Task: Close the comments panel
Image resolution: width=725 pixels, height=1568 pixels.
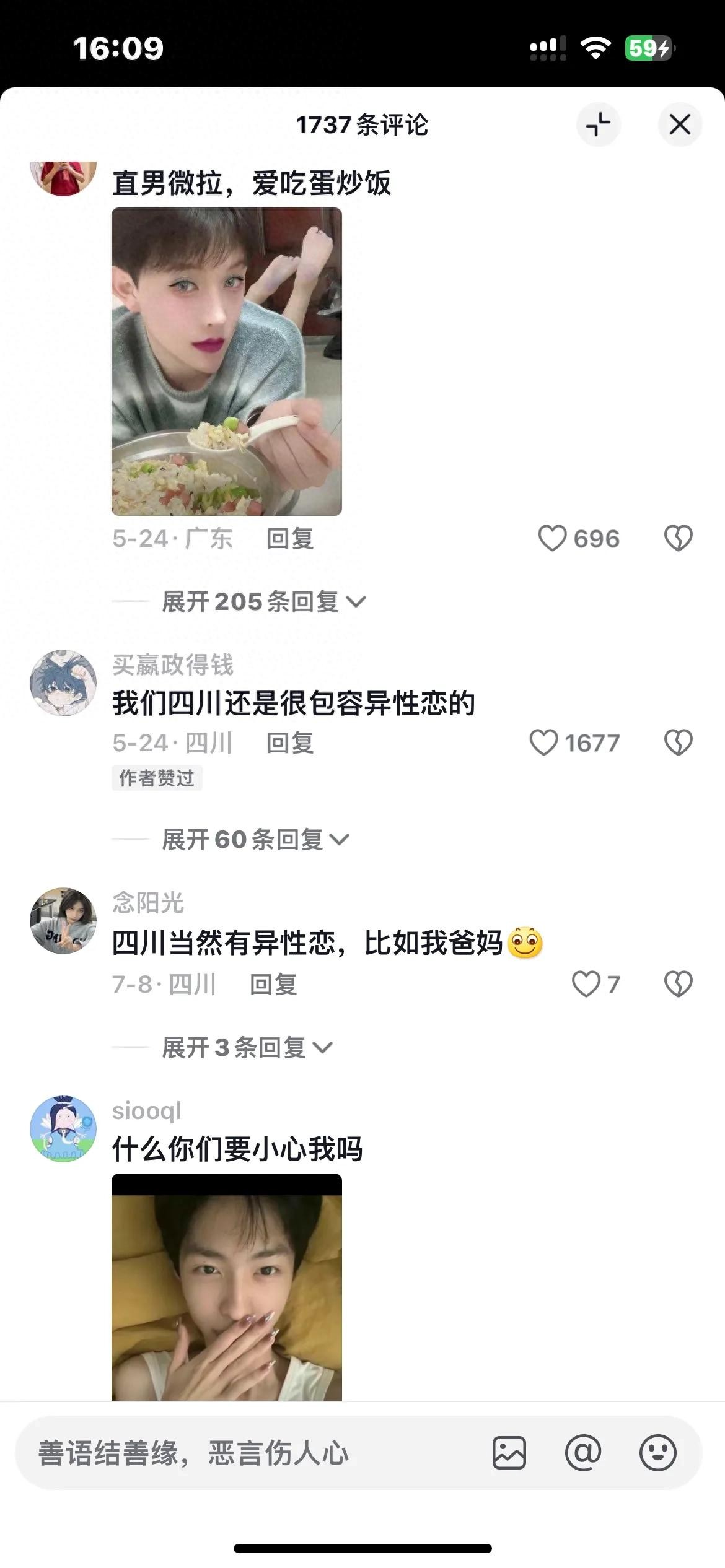Action: tap(680, 124)
